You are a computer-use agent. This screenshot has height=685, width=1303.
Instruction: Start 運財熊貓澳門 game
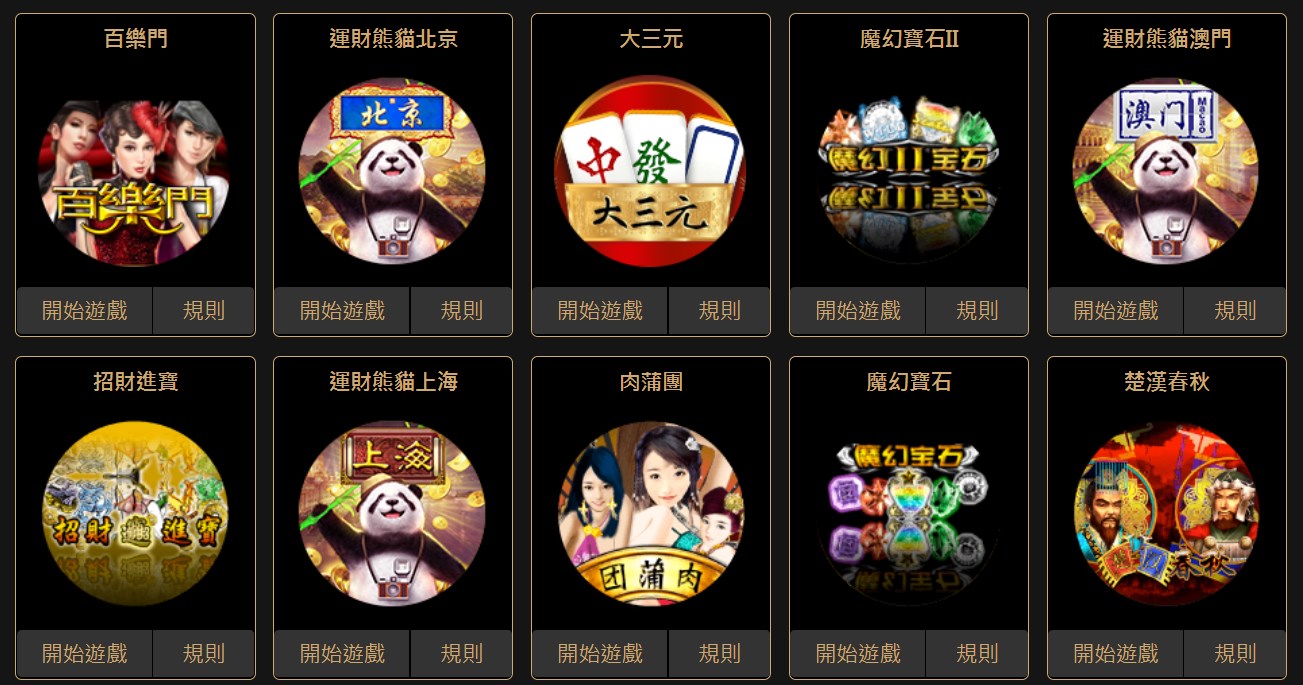[1116, 310]
